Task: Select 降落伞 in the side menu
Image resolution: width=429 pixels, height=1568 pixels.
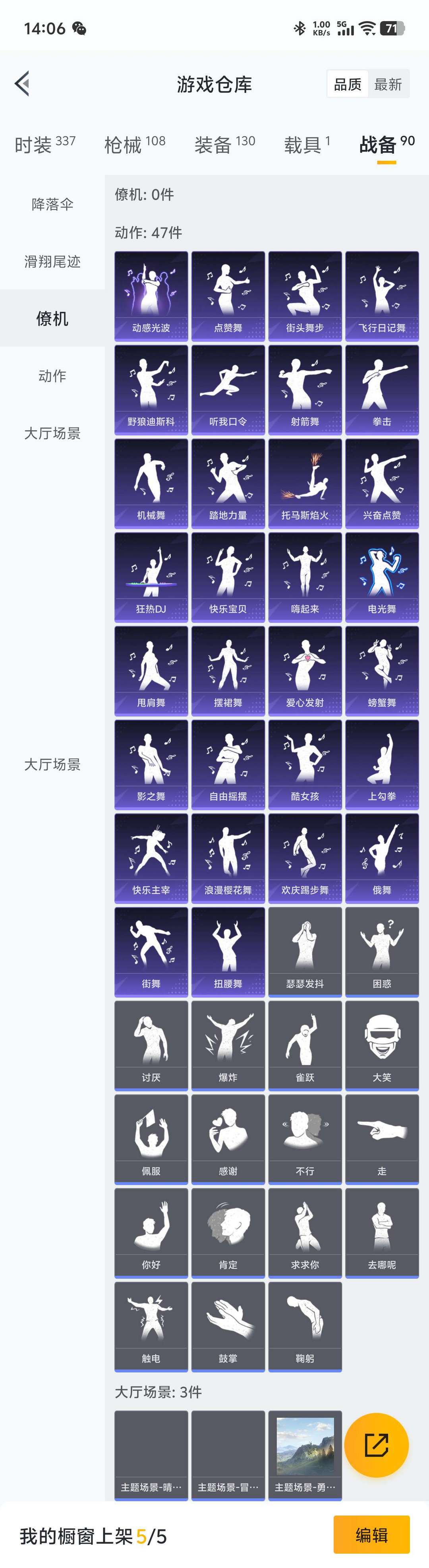Action: (52, 204)
